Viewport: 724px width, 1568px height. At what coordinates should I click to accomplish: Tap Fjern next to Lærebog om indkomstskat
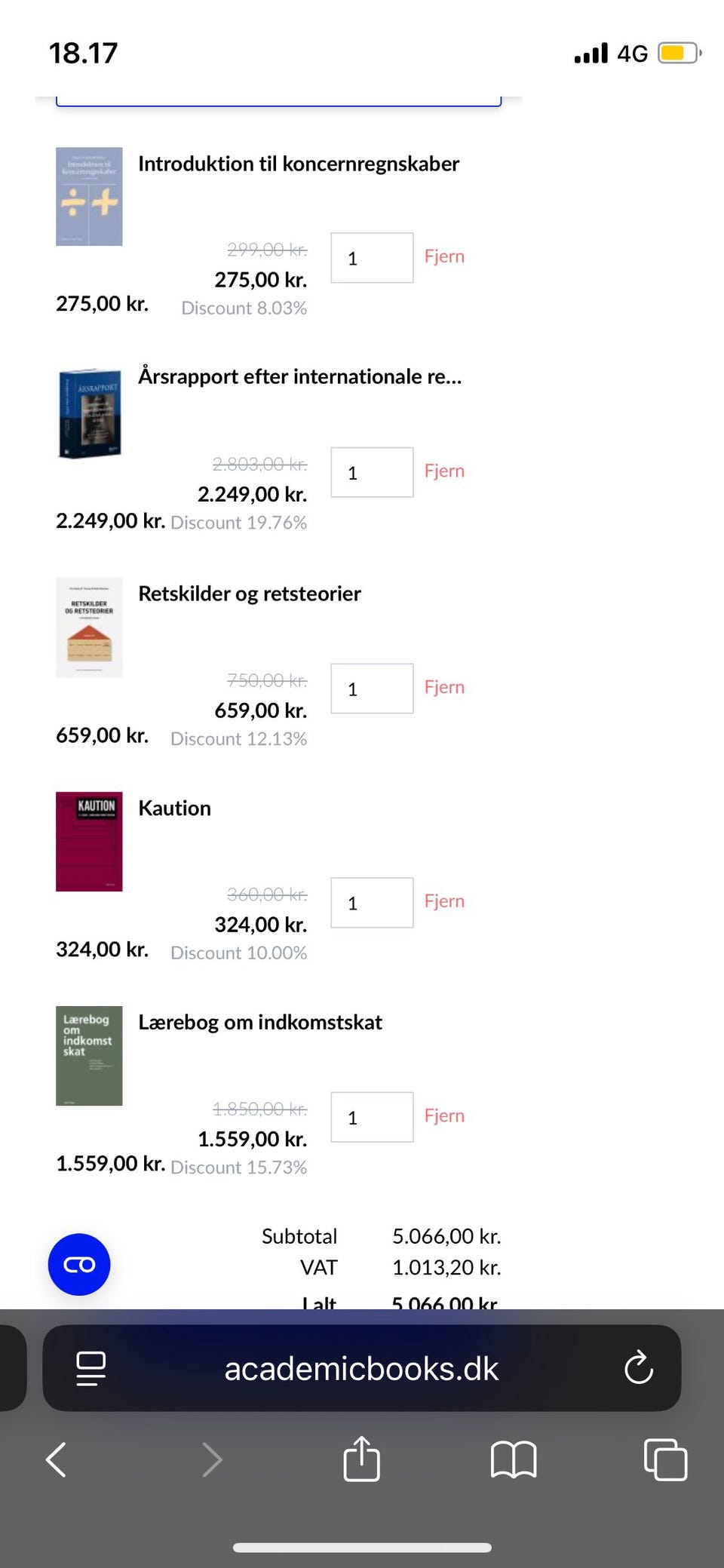point(444,1115)
